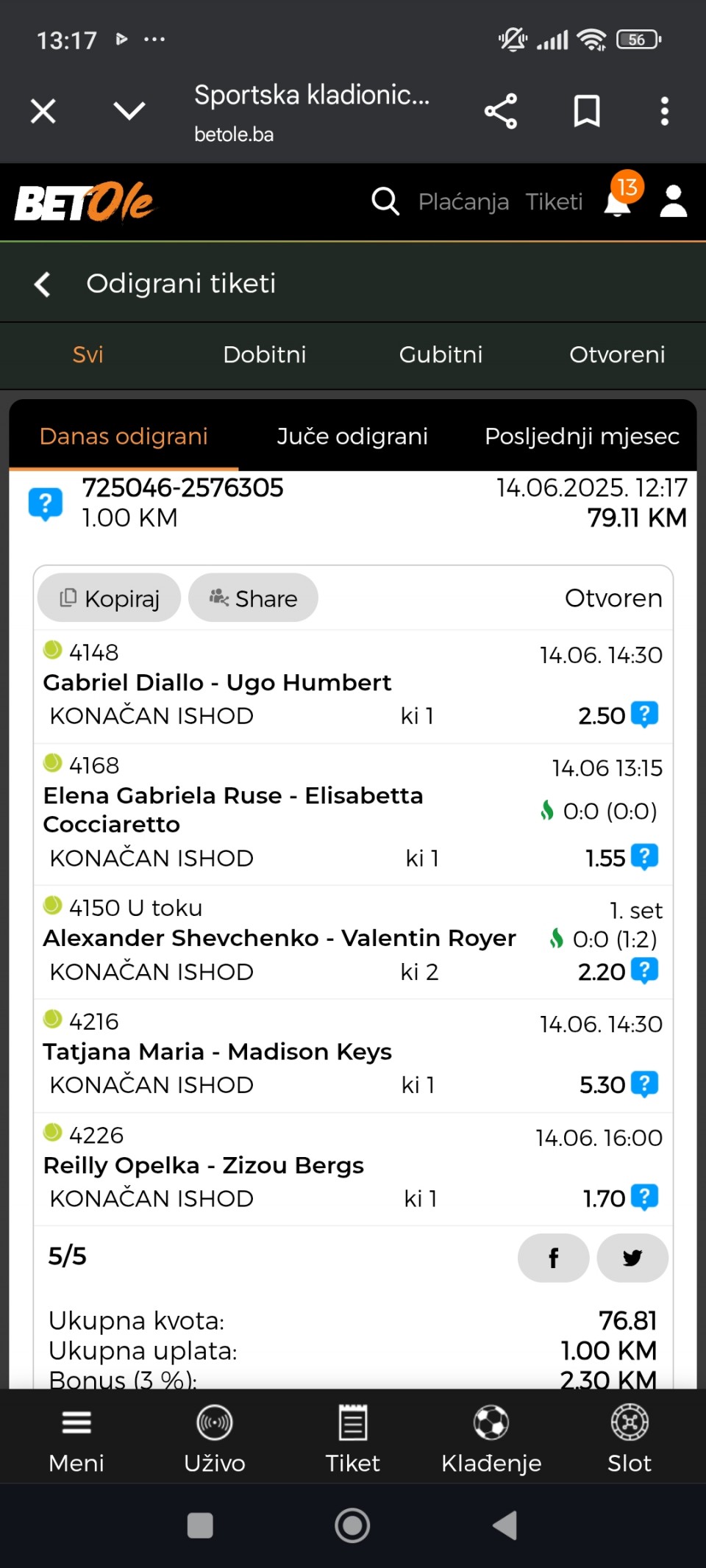Show Juče odigrani tickets
Screen dimensions: 706x1568
tap(352, 437)
